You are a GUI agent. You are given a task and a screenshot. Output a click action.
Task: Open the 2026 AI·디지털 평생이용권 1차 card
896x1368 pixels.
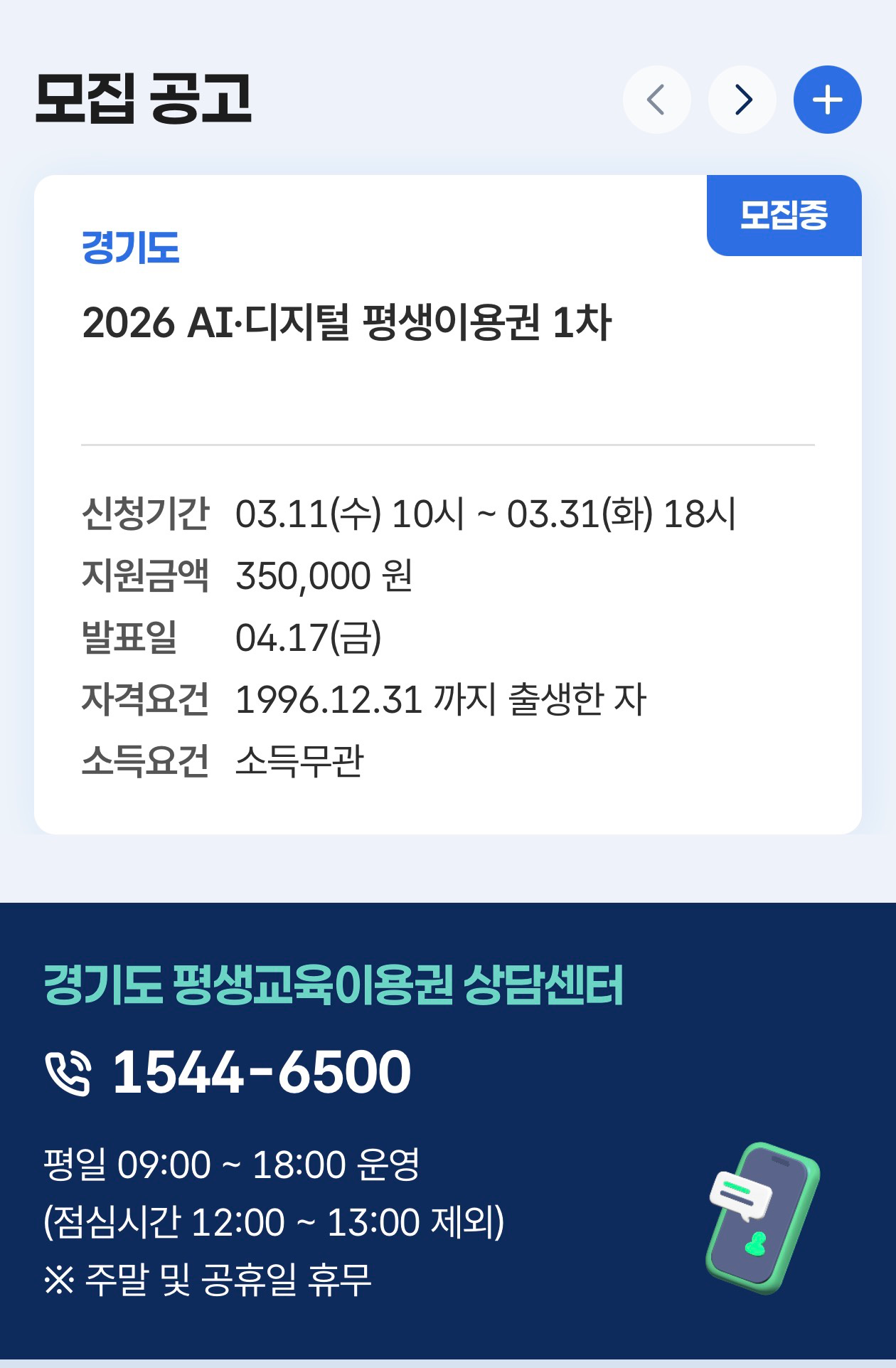point(448,504)
